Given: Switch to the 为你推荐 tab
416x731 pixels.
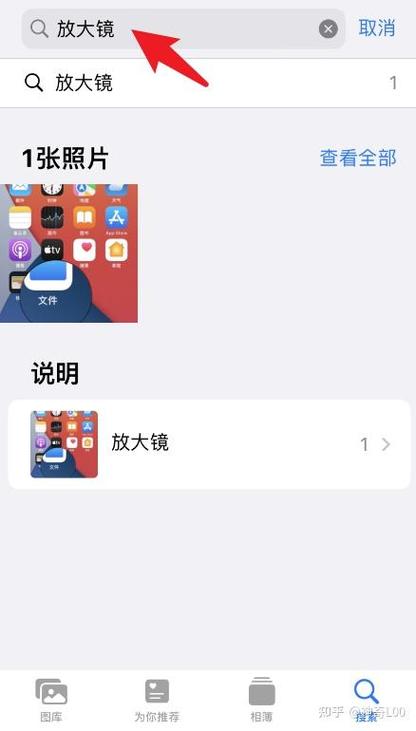Looking at the screenshot, I should (157, 700).
